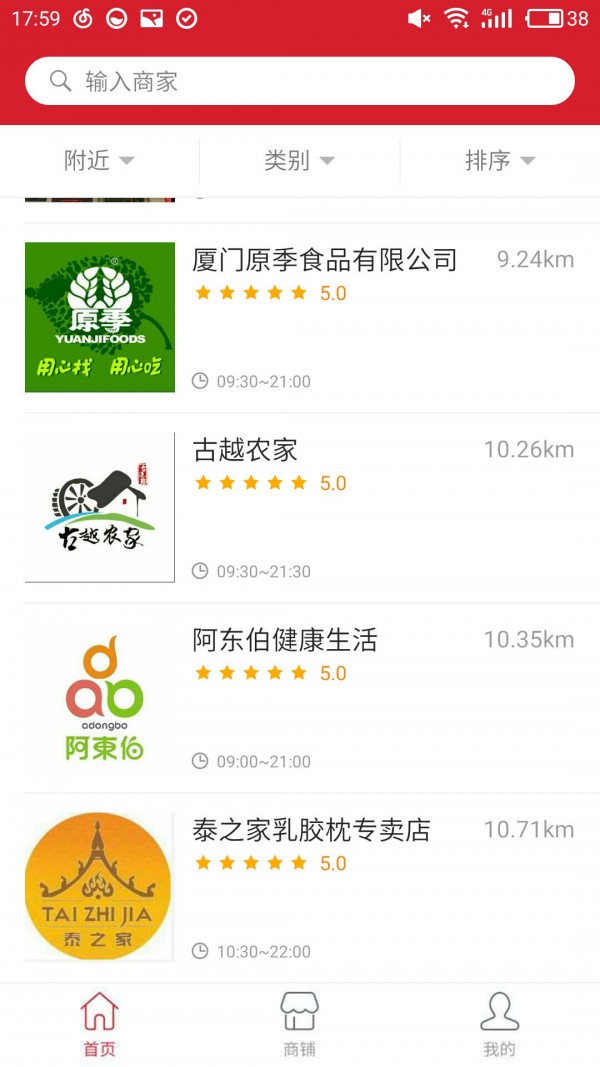Image resolution: width=600 pixels, height=1067 pixels.
Task: Open the 我的 profile tab
Action: tap(499, 1025)
